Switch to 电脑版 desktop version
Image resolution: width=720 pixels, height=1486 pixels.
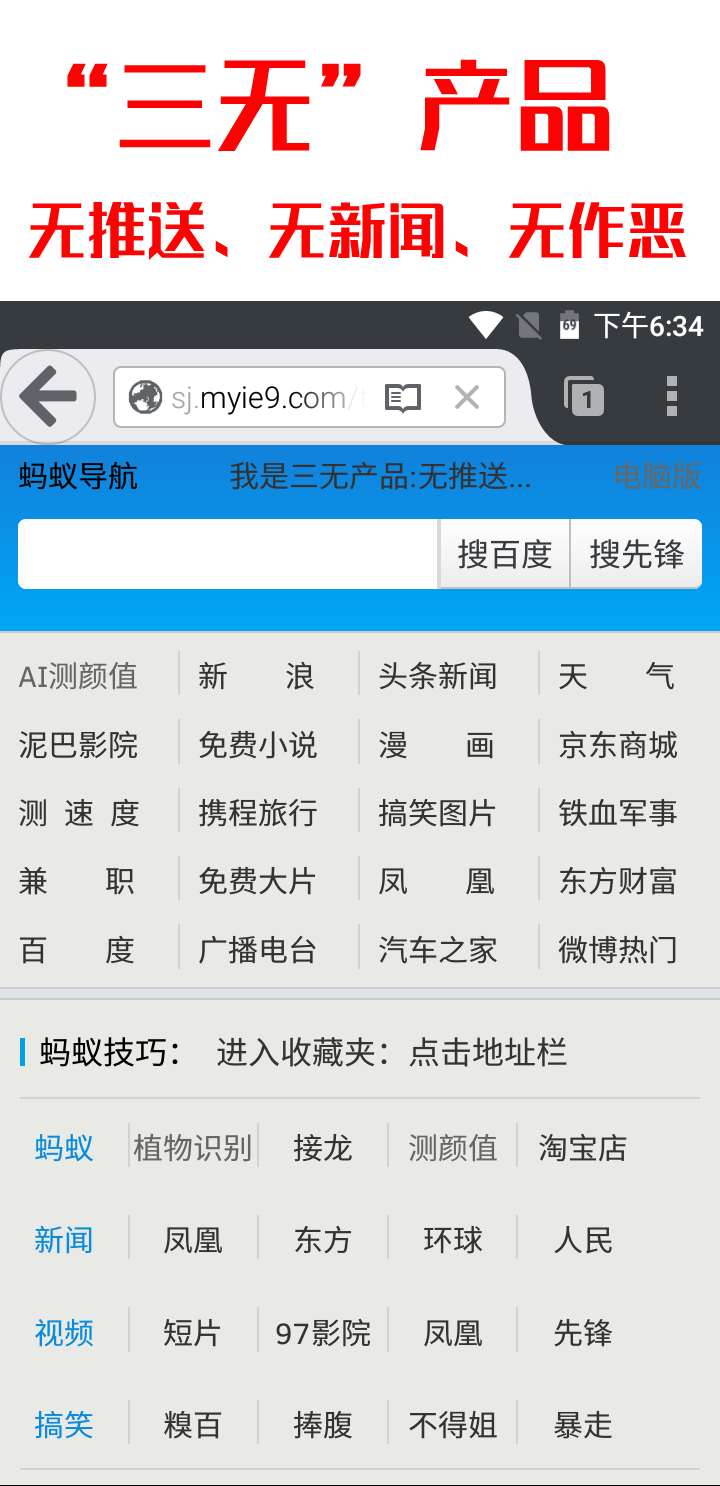click(657, 477)
